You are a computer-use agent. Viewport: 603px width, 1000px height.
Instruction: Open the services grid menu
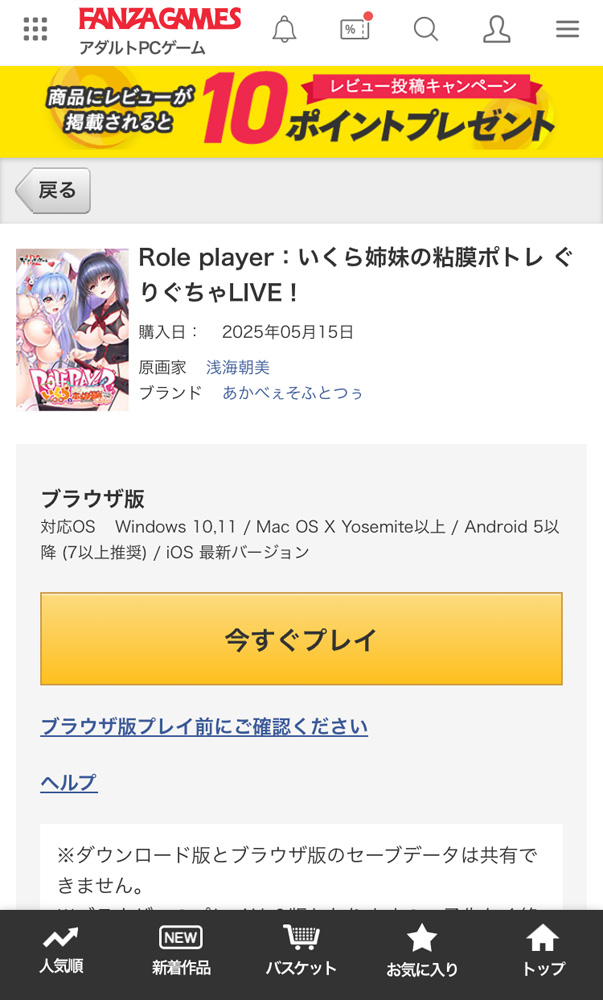coord(35,29)
